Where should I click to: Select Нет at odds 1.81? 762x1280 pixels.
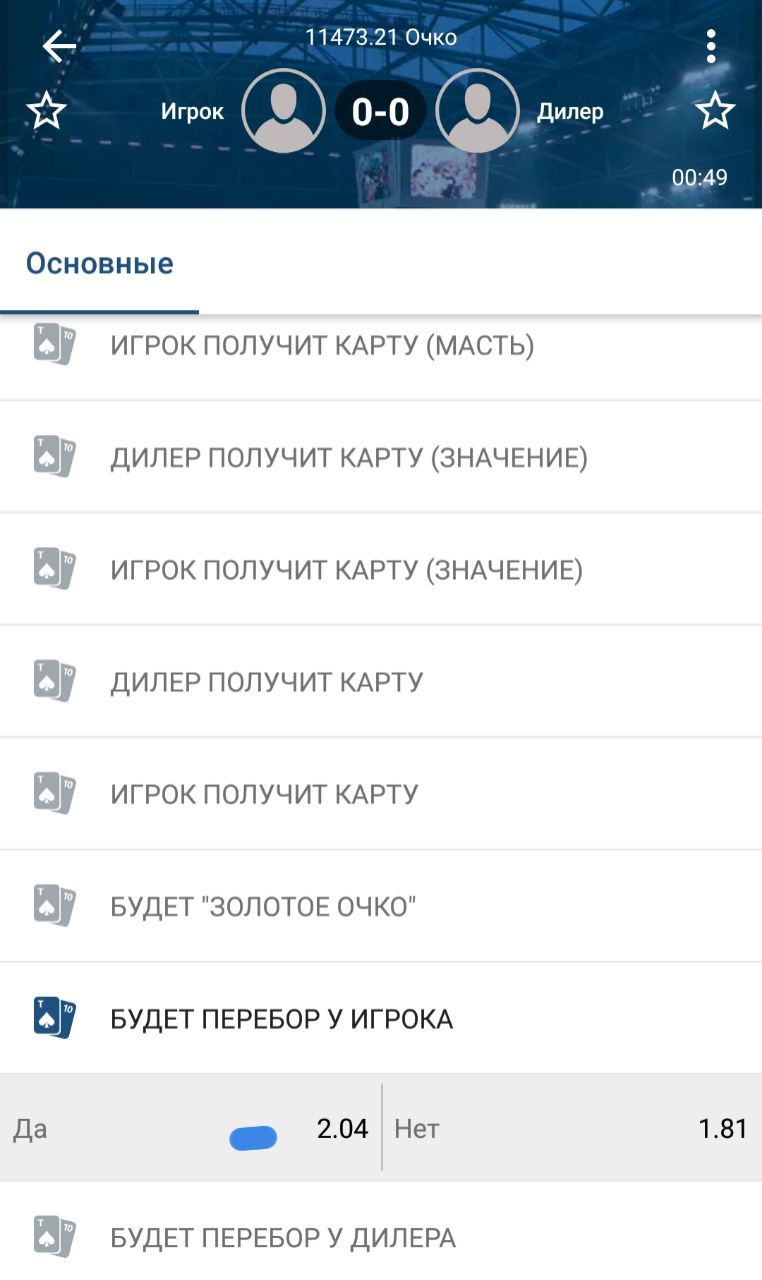[571, 1129]
